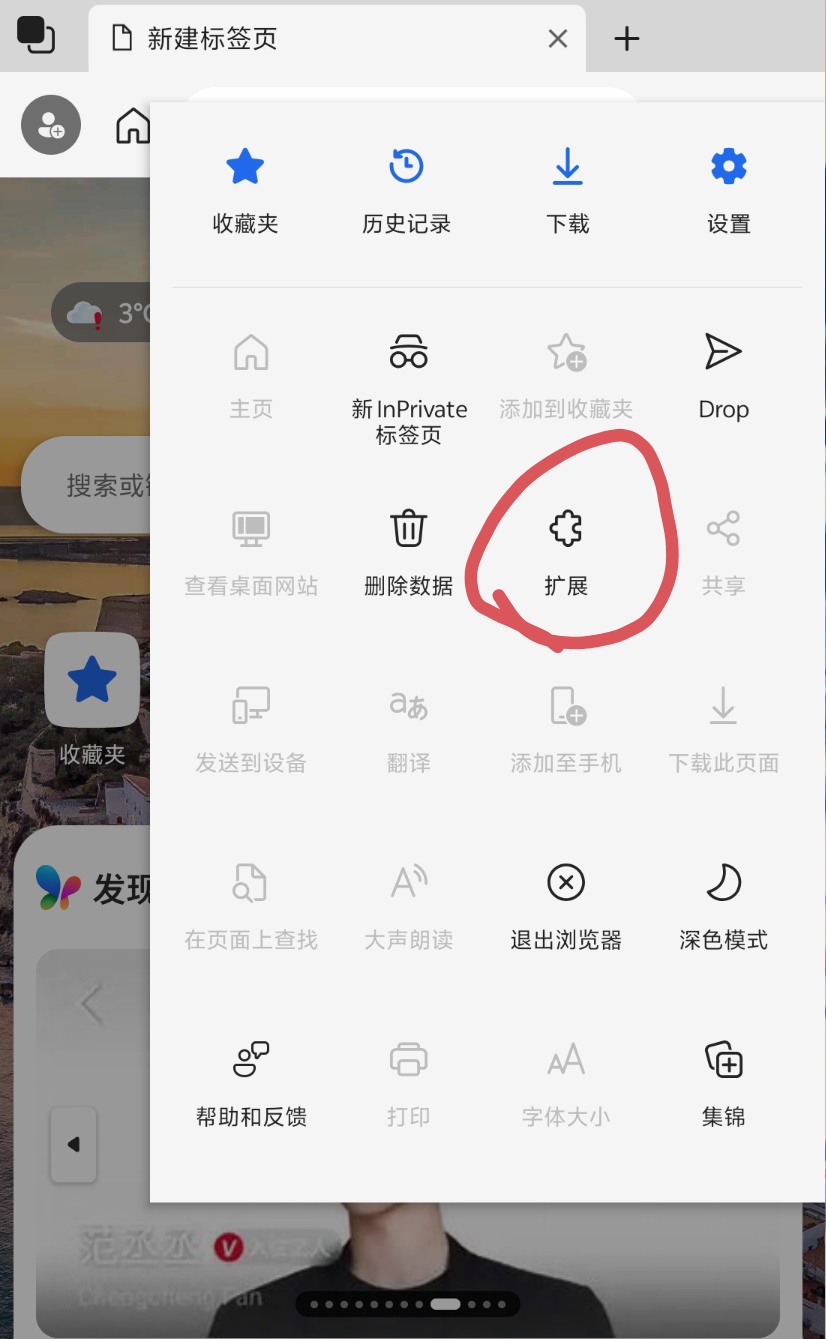The height and width of the screenshot is (1339, 826).
Task: Add a new tab with the plus icon
Action: [626, 39]
